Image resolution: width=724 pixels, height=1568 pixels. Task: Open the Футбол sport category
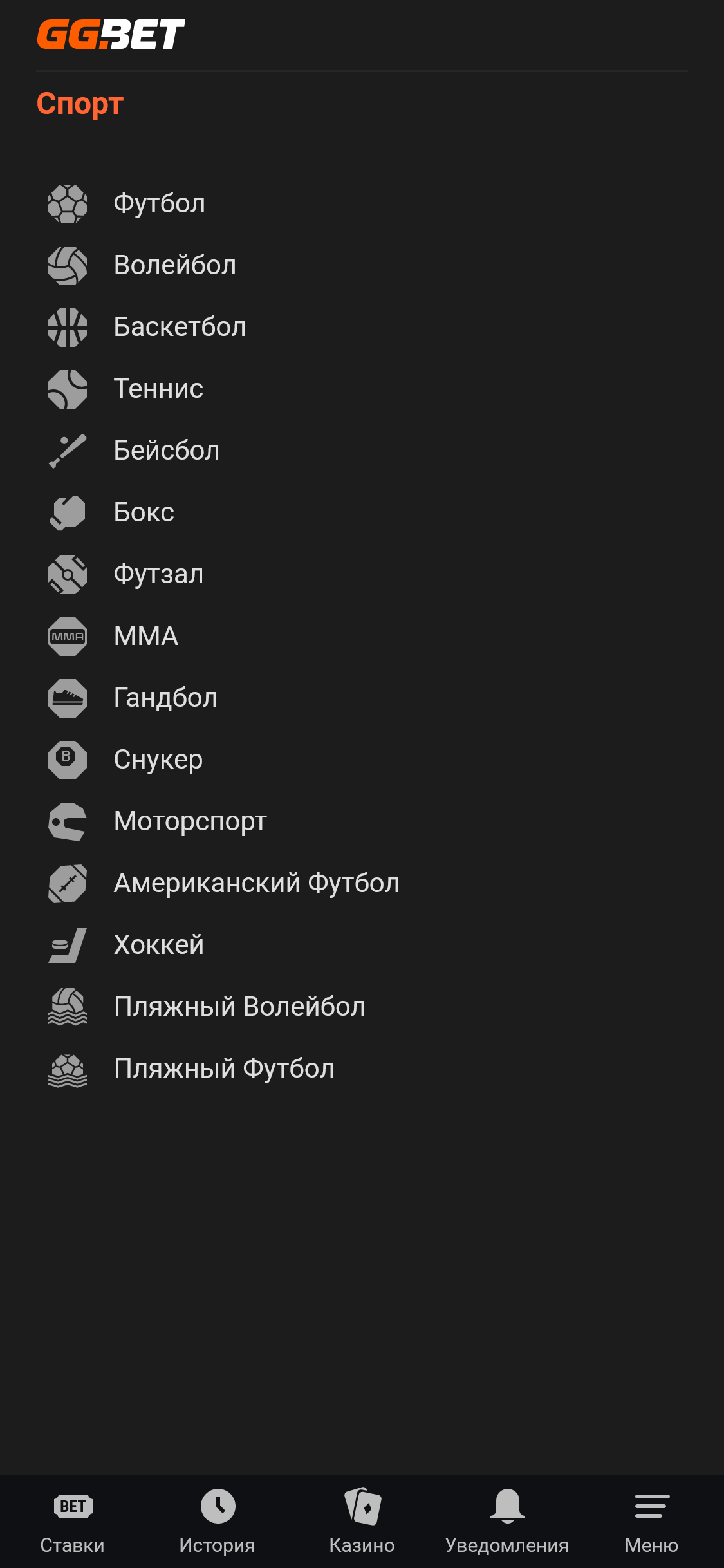pyautogui.click(x=159, y=203)
